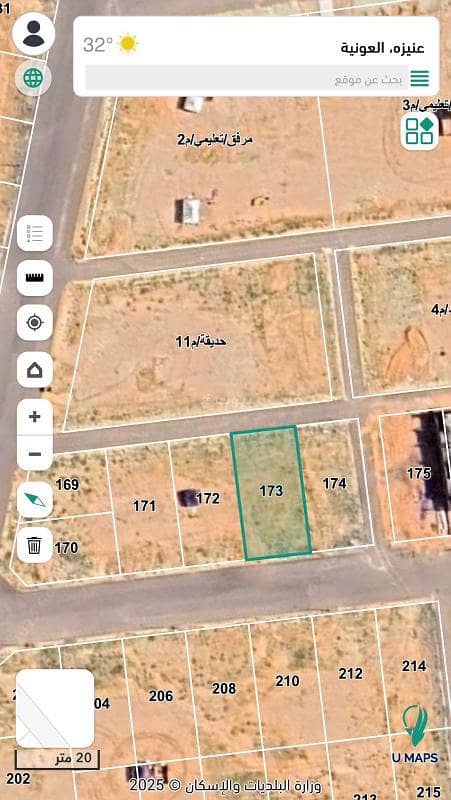Open the legend list button
Viewport: 451px width, 800px height.
click(x=35, y=233)
